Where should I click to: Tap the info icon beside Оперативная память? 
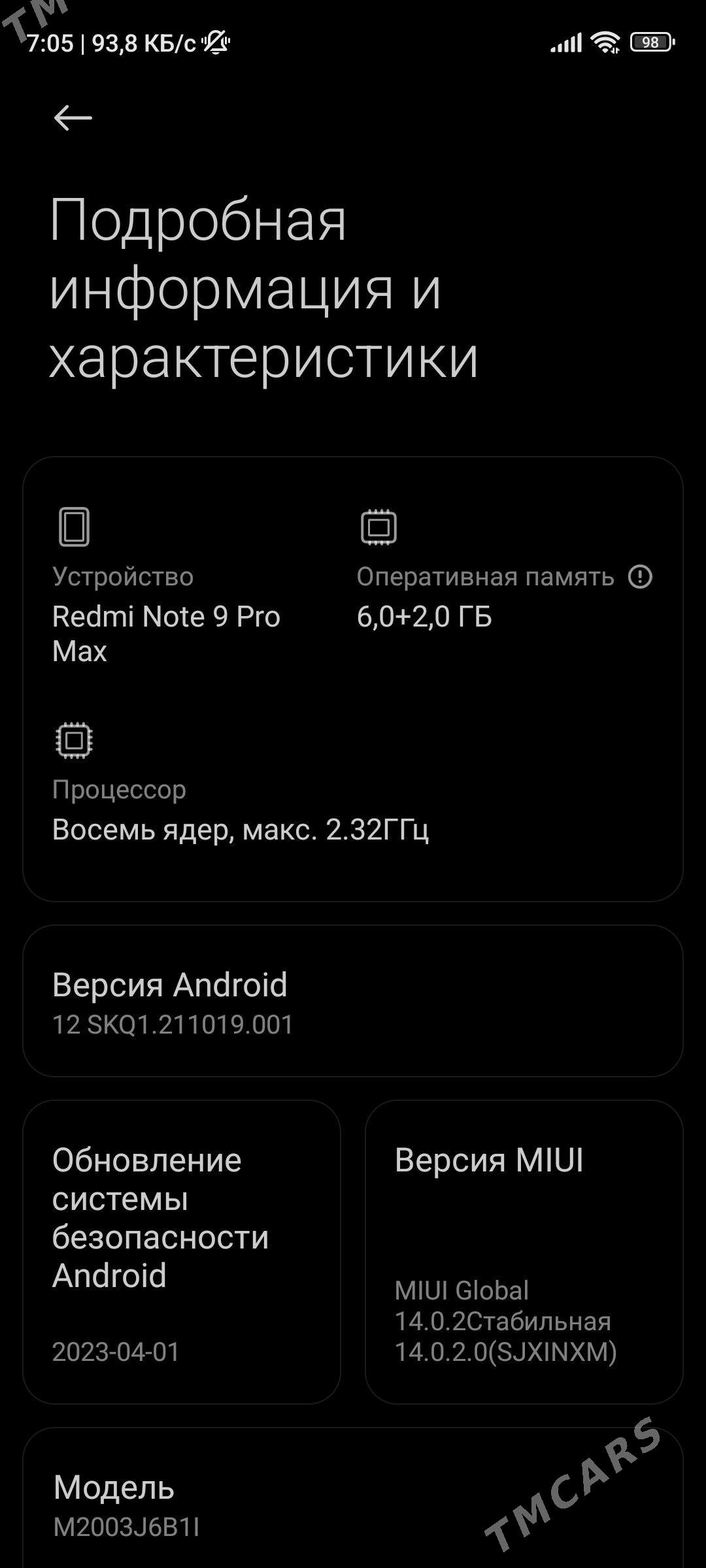[x=640, y=577]
